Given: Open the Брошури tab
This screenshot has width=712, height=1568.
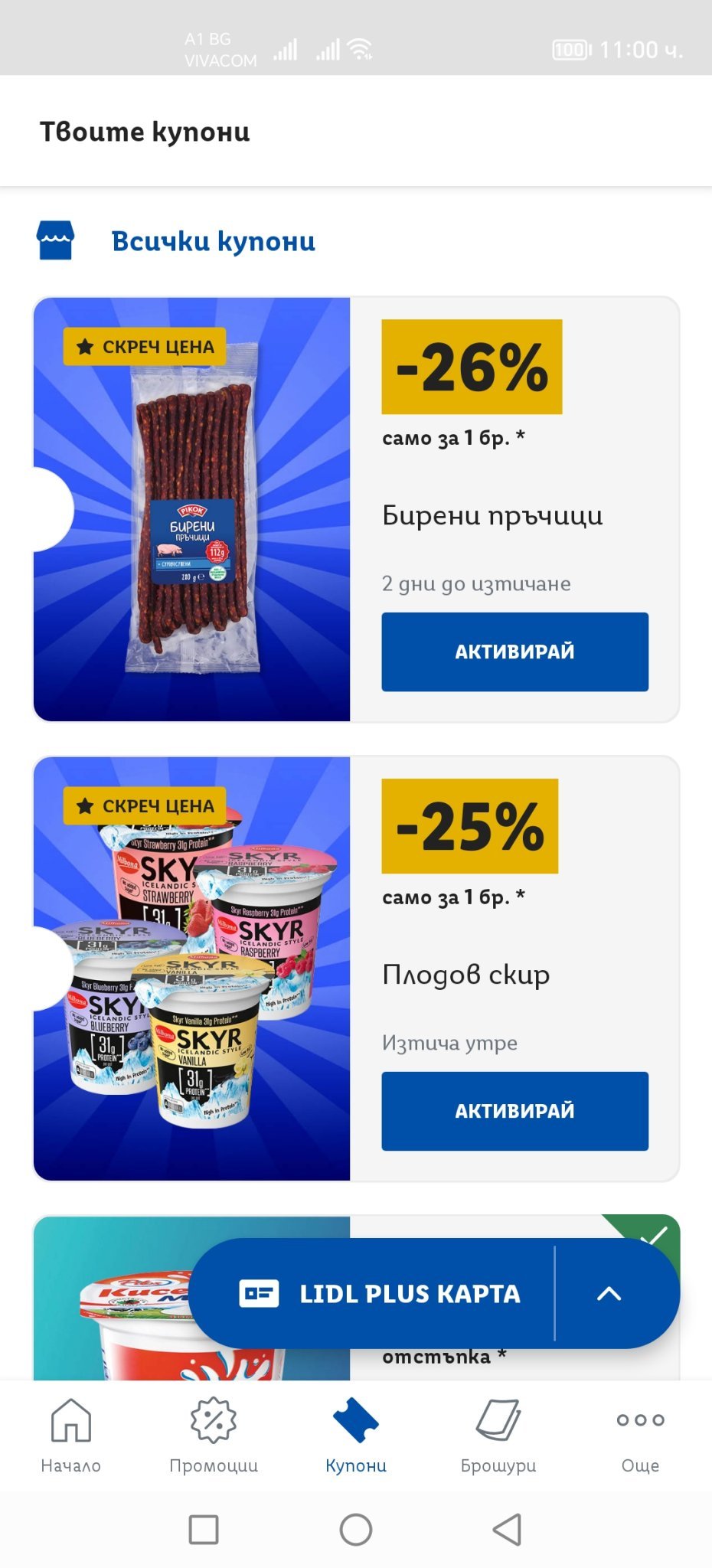Looking at the screenshot, I should click(498, 1436).
